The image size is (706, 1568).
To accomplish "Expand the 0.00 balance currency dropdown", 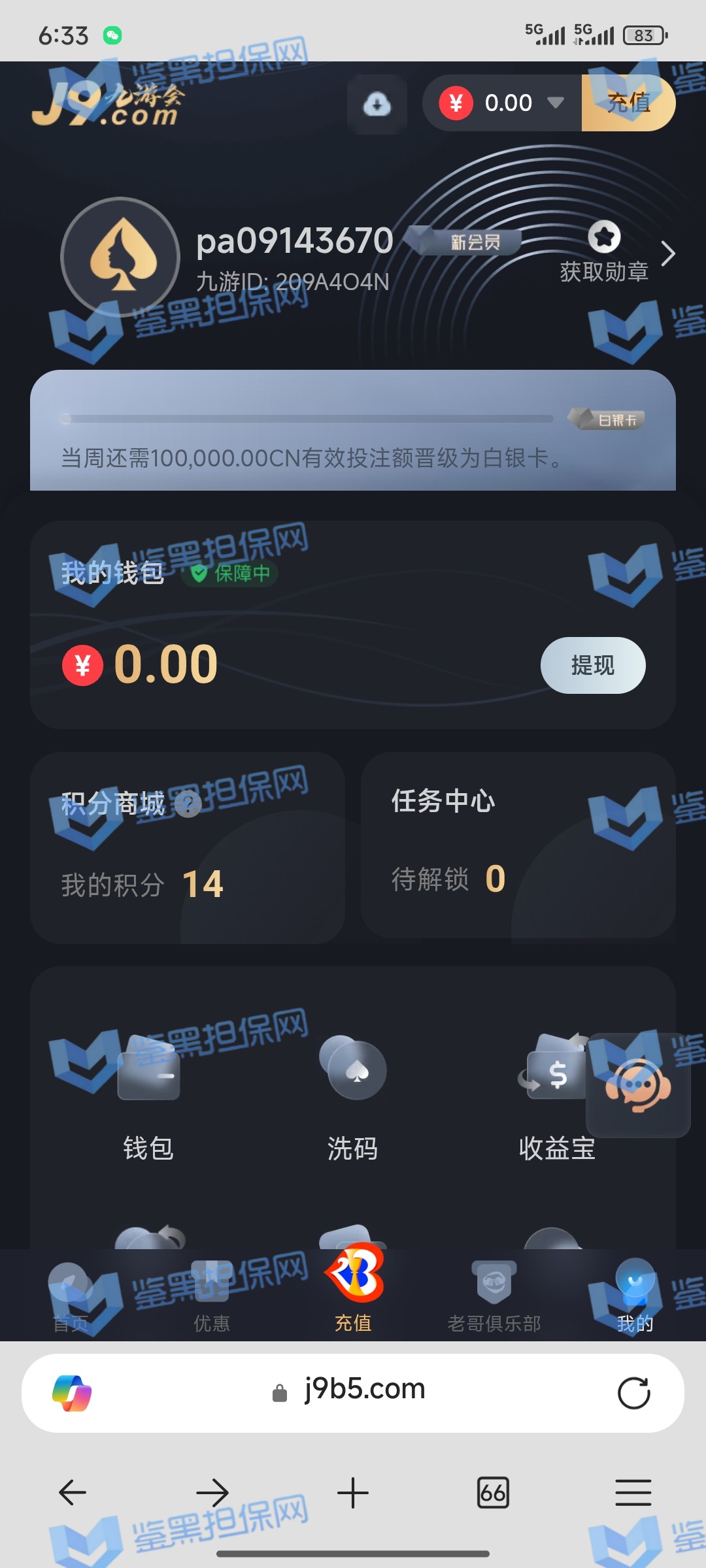I will point(555,103).
